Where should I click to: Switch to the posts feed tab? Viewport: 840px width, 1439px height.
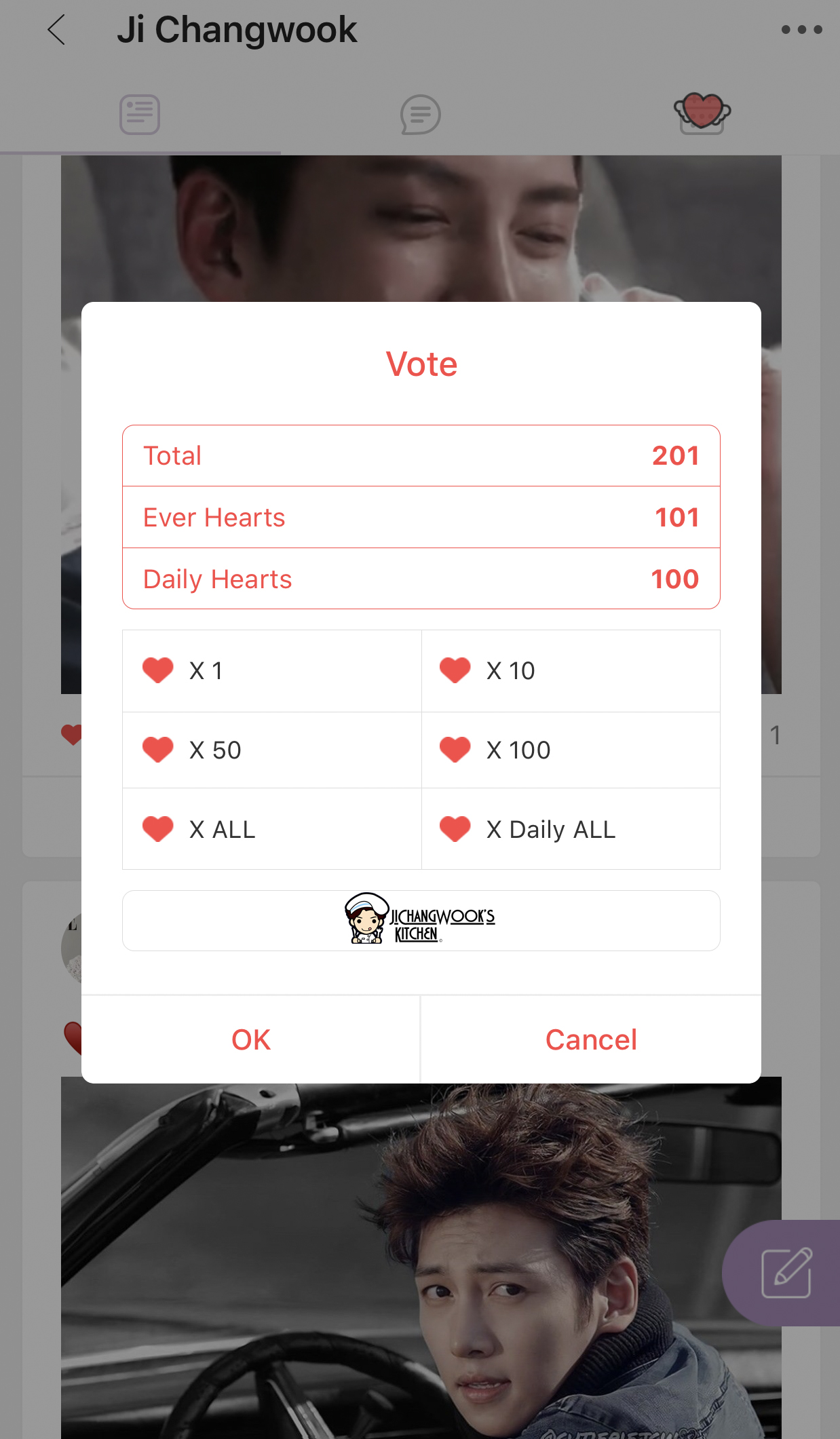tap(140, 115)
